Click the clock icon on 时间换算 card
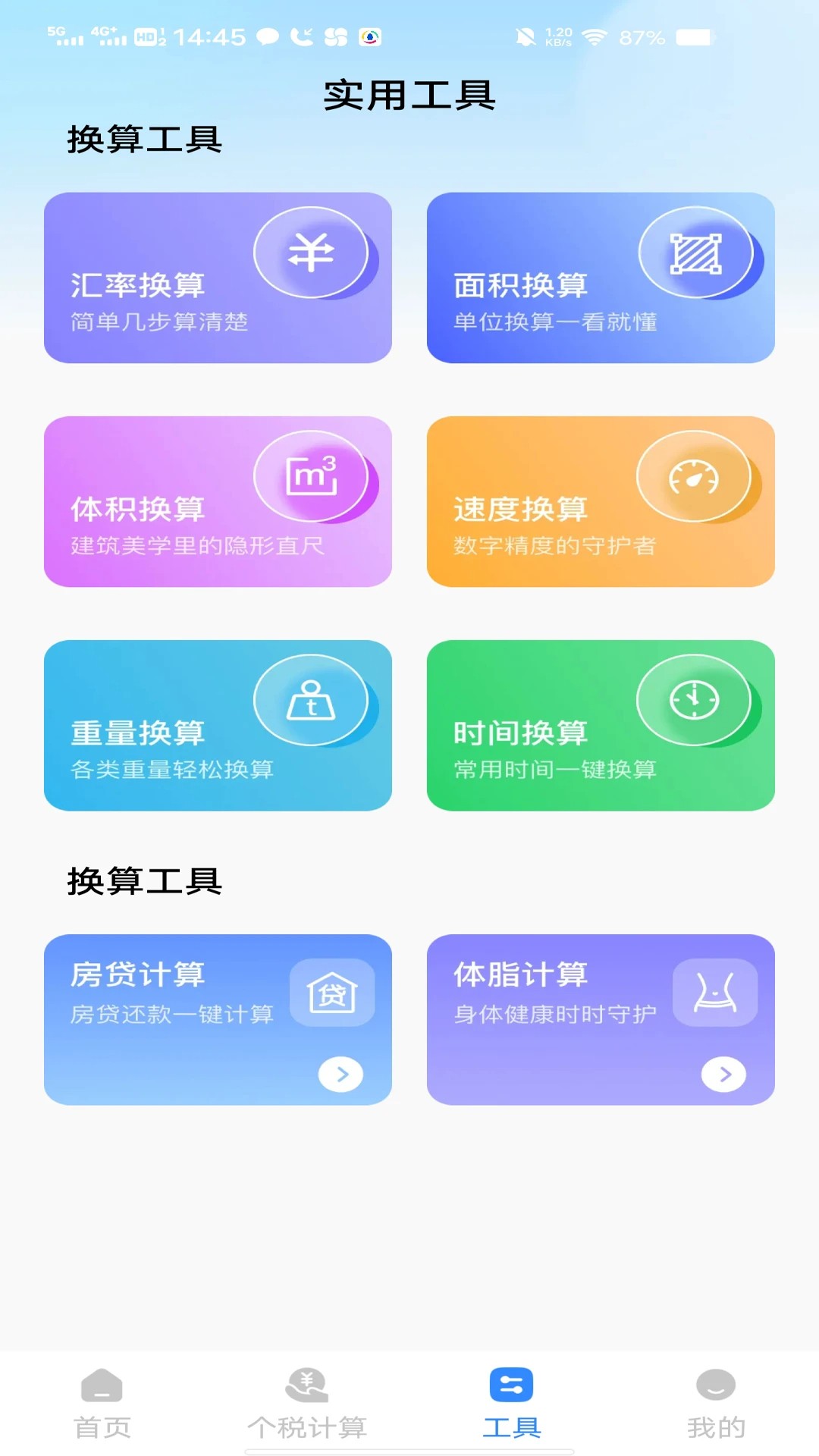The image size is (819, 1456). click(x=696, y=699)
